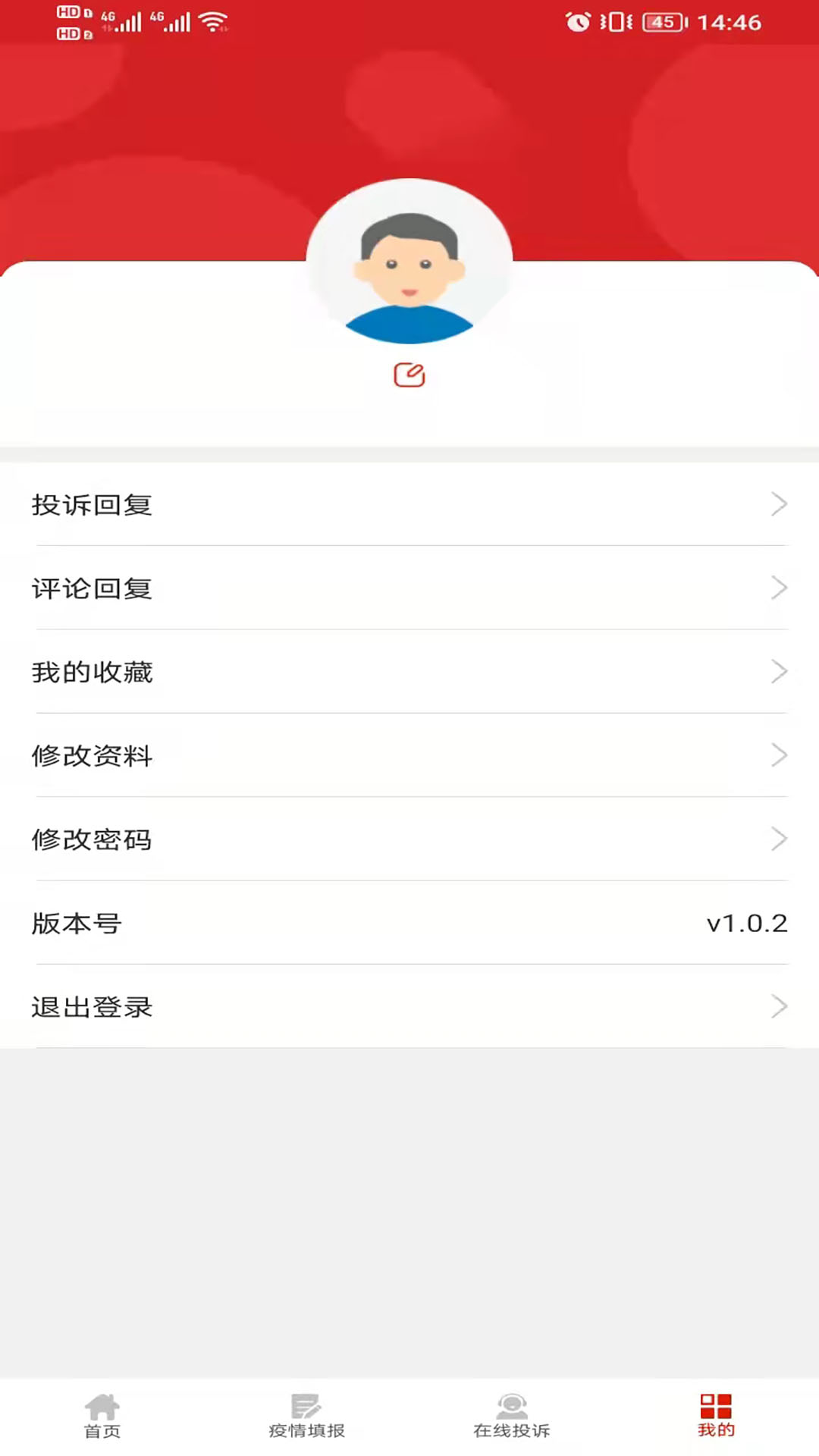Image resolution: width=819 pixels, height=1456 pixels.
Task: Tap the edit icon below the avatar
Action: click(409, 375)
